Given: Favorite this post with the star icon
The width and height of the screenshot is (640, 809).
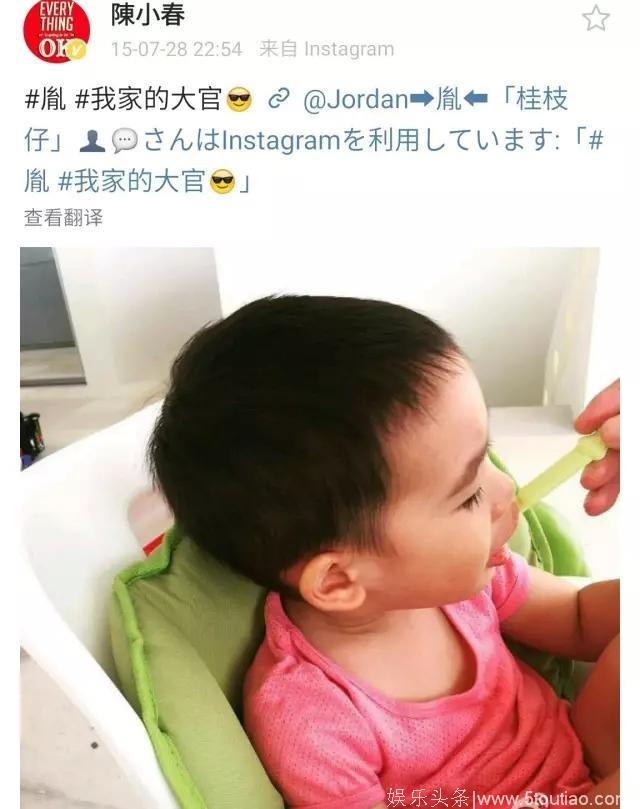Looking at the screenshot, I should tap(596, 18).
